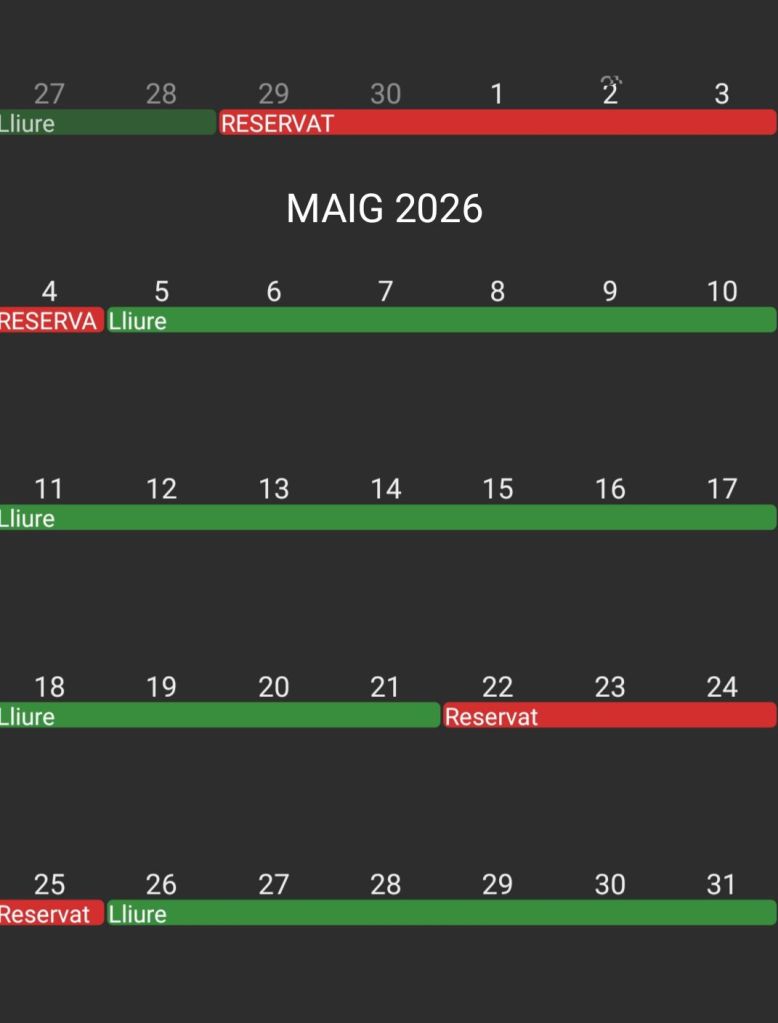Open the RESERVAT event starting April 29
778x1023 pixels.
(497, 123)
